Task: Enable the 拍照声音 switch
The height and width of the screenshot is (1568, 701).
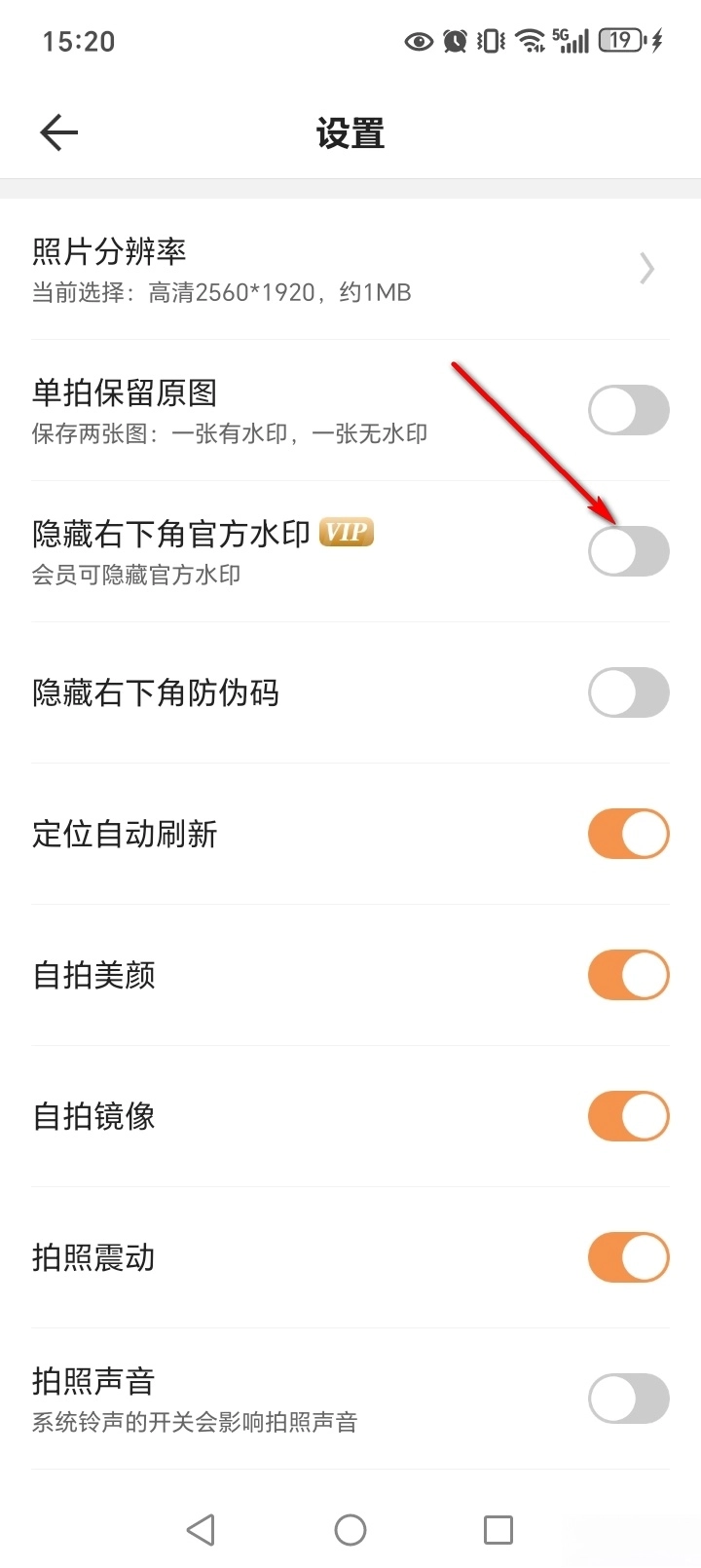Action: [x=629, y=1399]
